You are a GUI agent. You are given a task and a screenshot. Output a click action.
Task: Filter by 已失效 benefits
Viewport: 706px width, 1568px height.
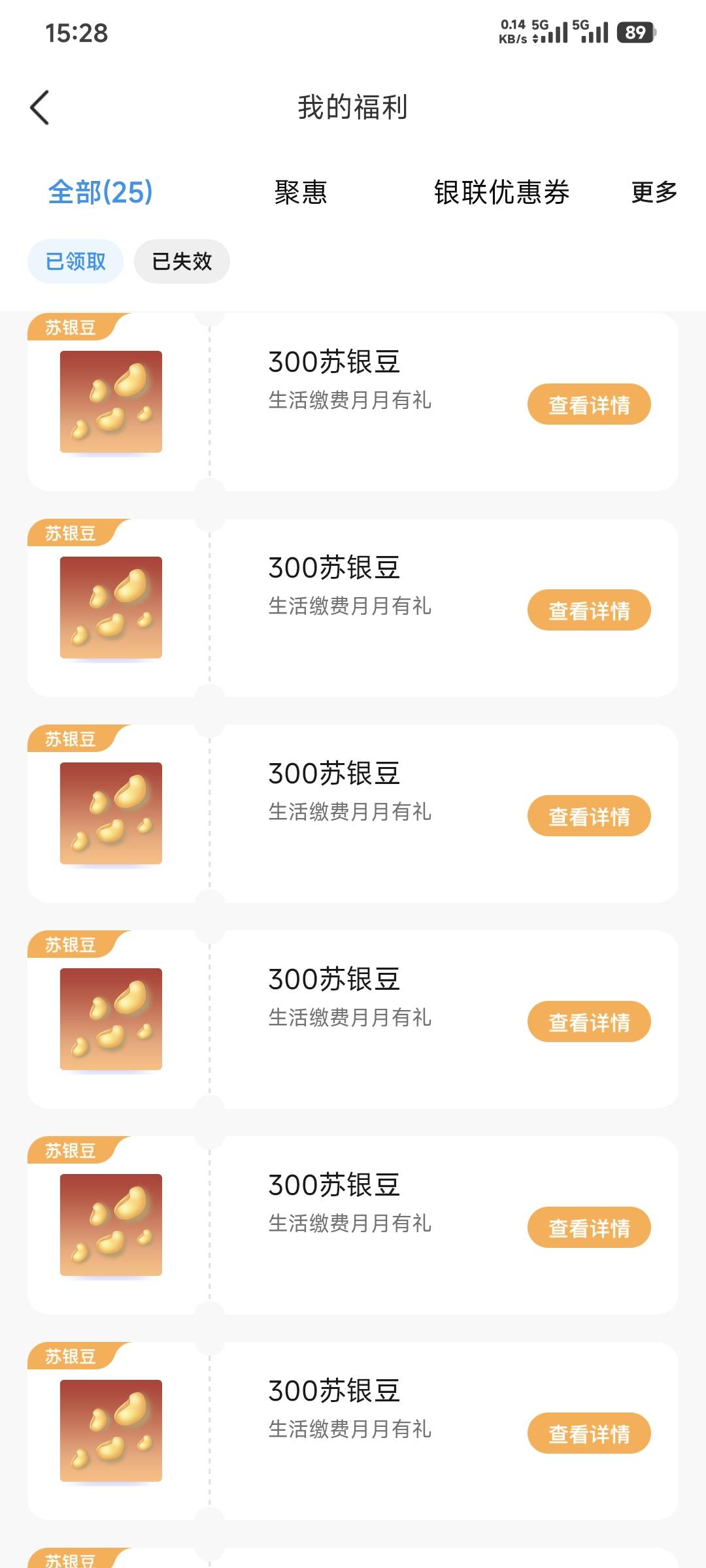click(x=182, y=261)
